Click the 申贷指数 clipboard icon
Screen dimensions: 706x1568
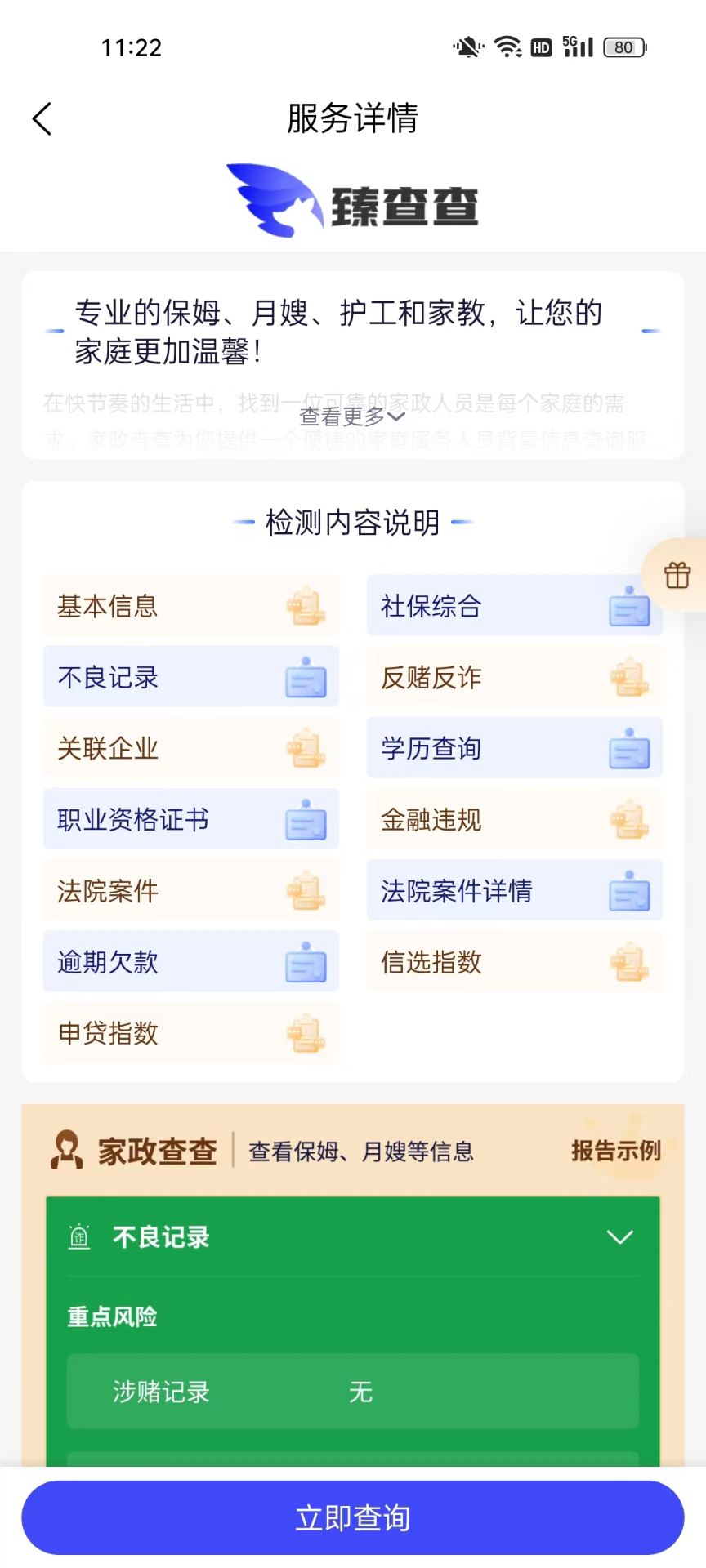coord(306,1033)
